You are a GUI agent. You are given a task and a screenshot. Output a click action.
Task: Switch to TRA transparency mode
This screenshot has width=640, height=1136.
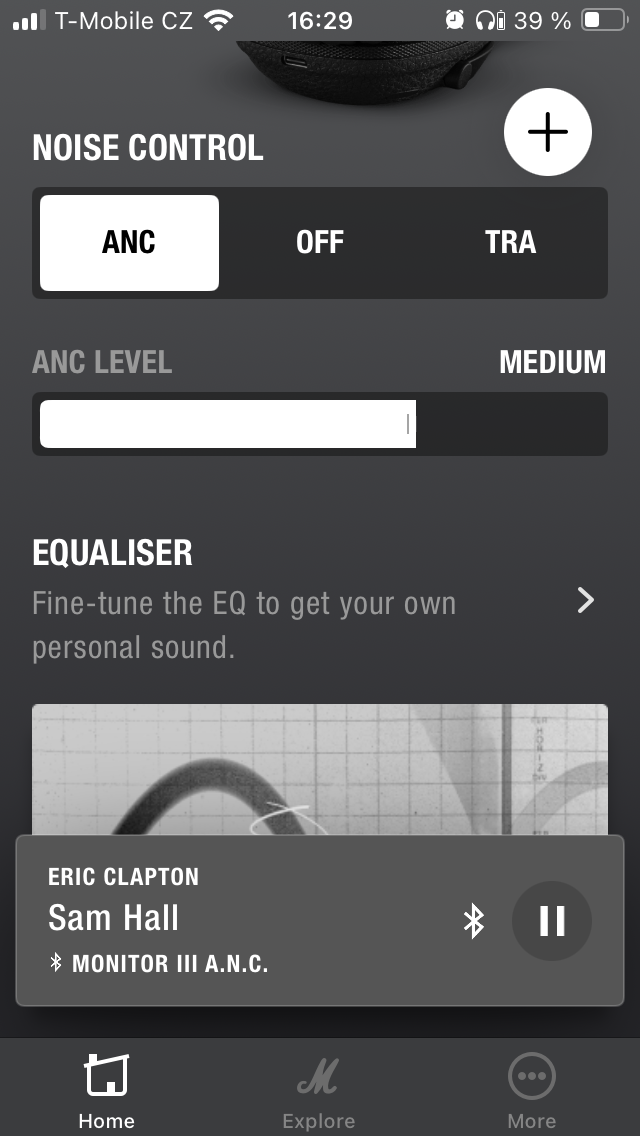point(510,243)
